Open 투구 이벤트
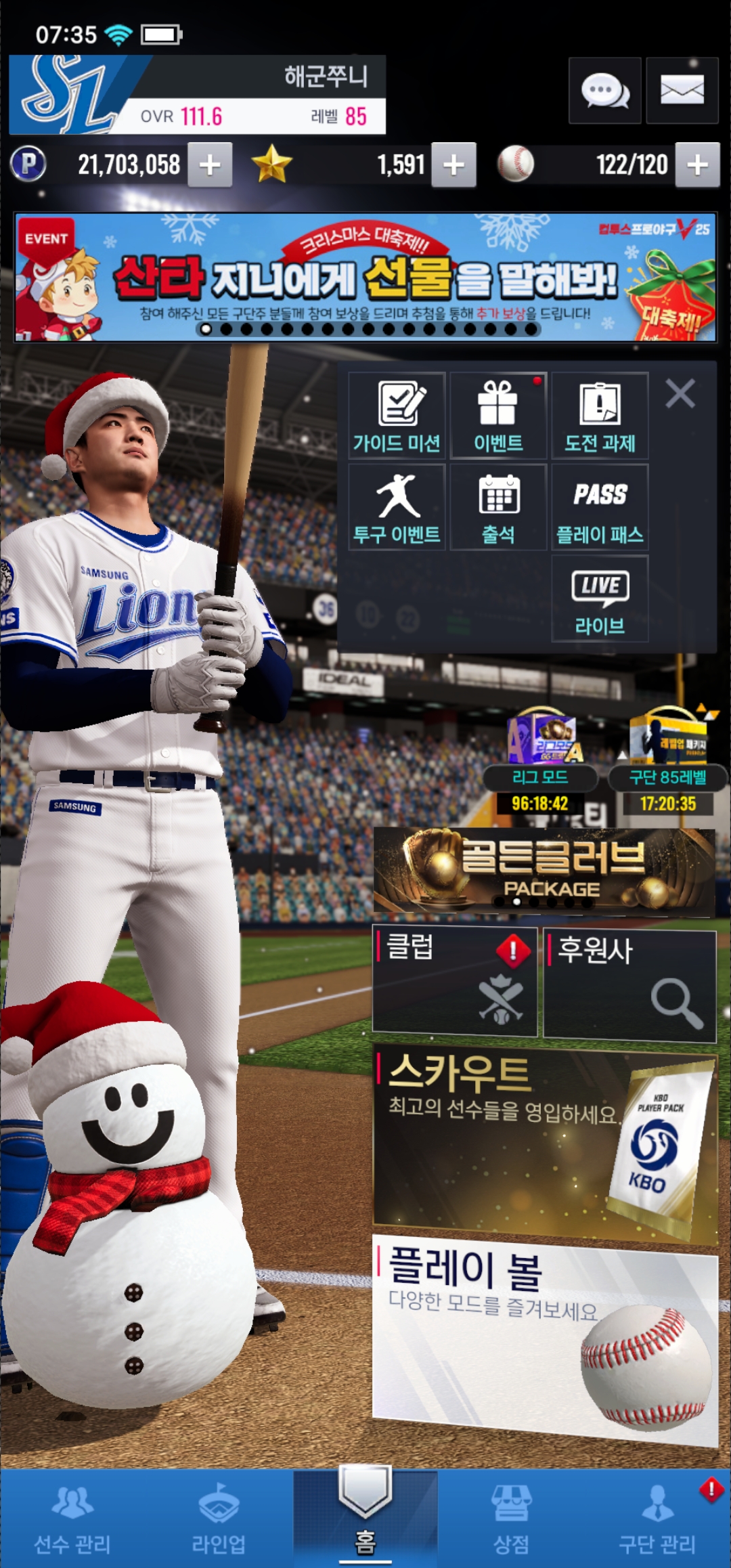The image size is (731, 1568). [x=397, y=508]
